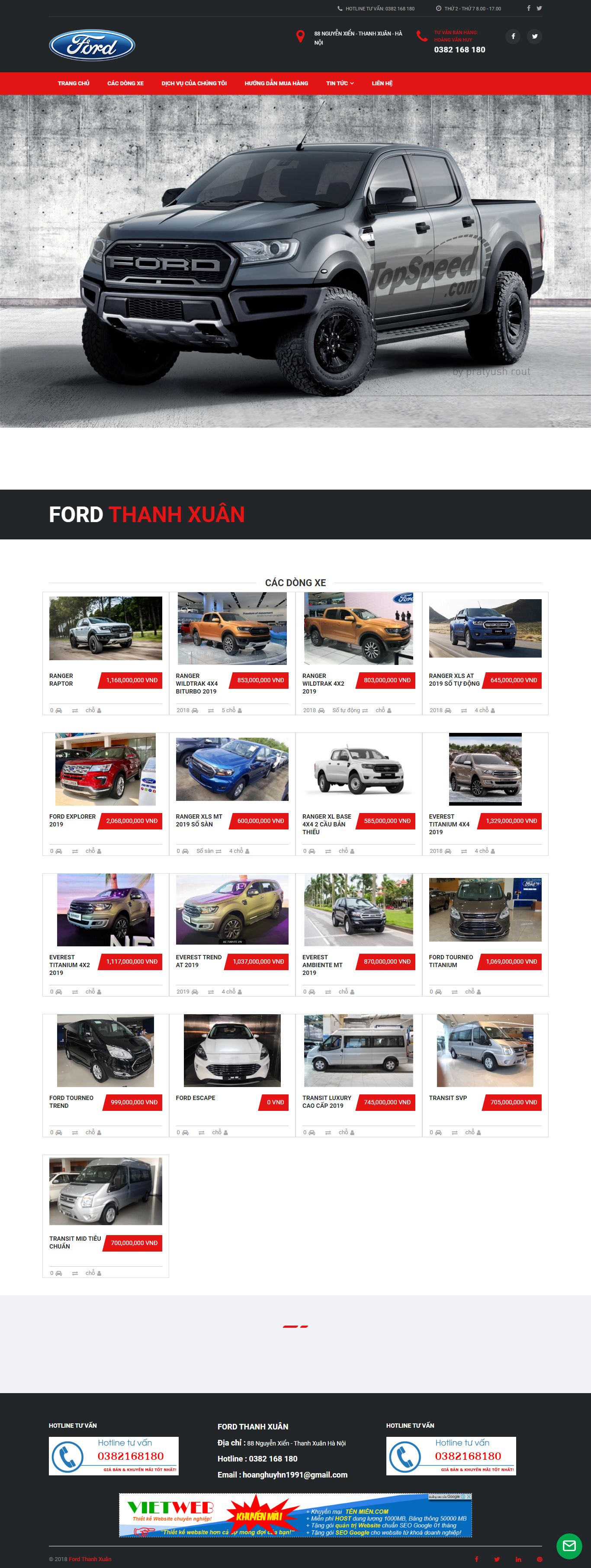The height and width of the screenshot is (1568, 591).
Task: Tap the round Facebook icon in header
Action: pyautogui.click(x=513, y=36)
